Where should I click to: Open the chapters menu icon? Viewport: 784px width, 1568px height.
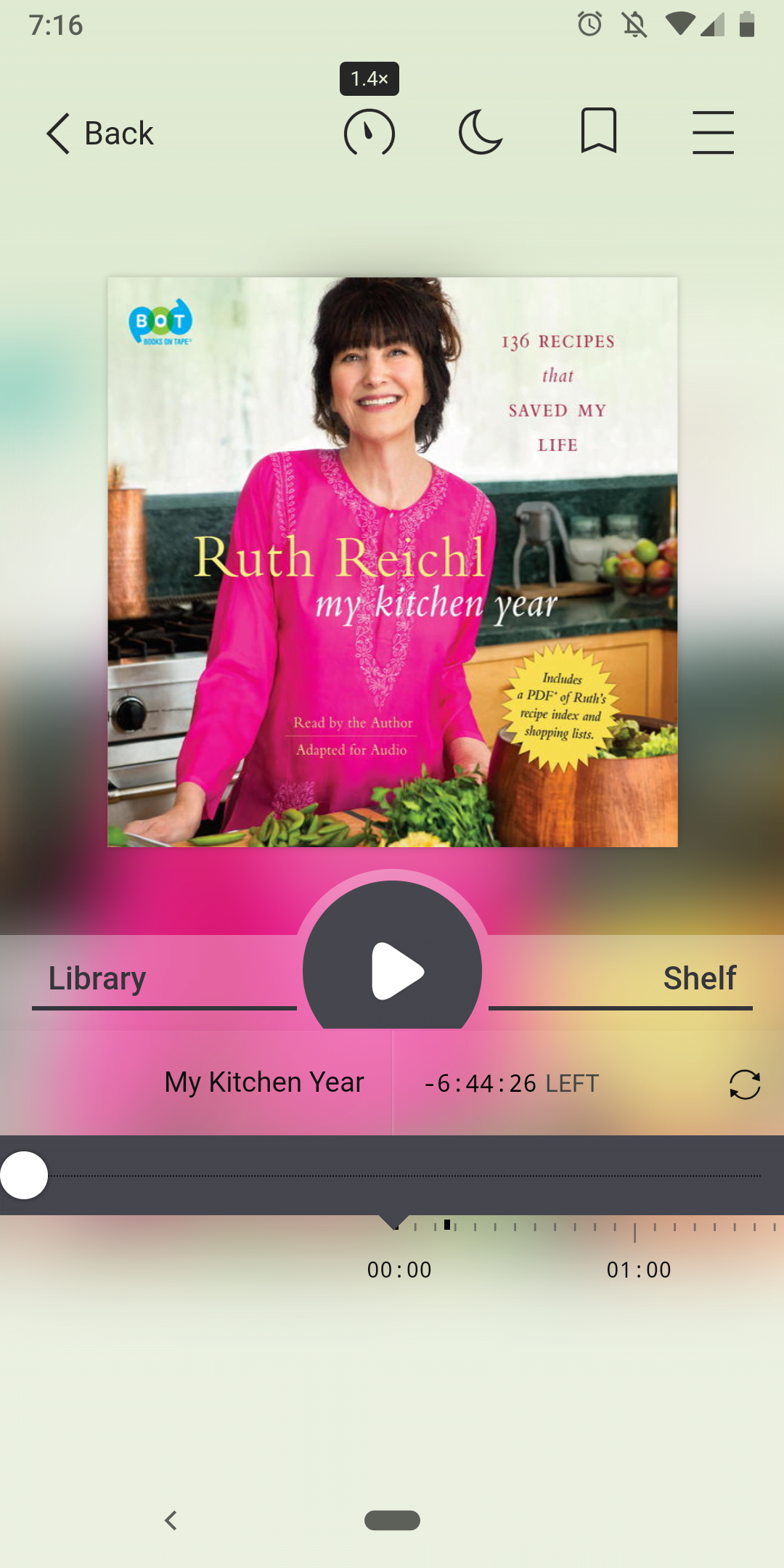pyautogui.click(x=713, y=132)
